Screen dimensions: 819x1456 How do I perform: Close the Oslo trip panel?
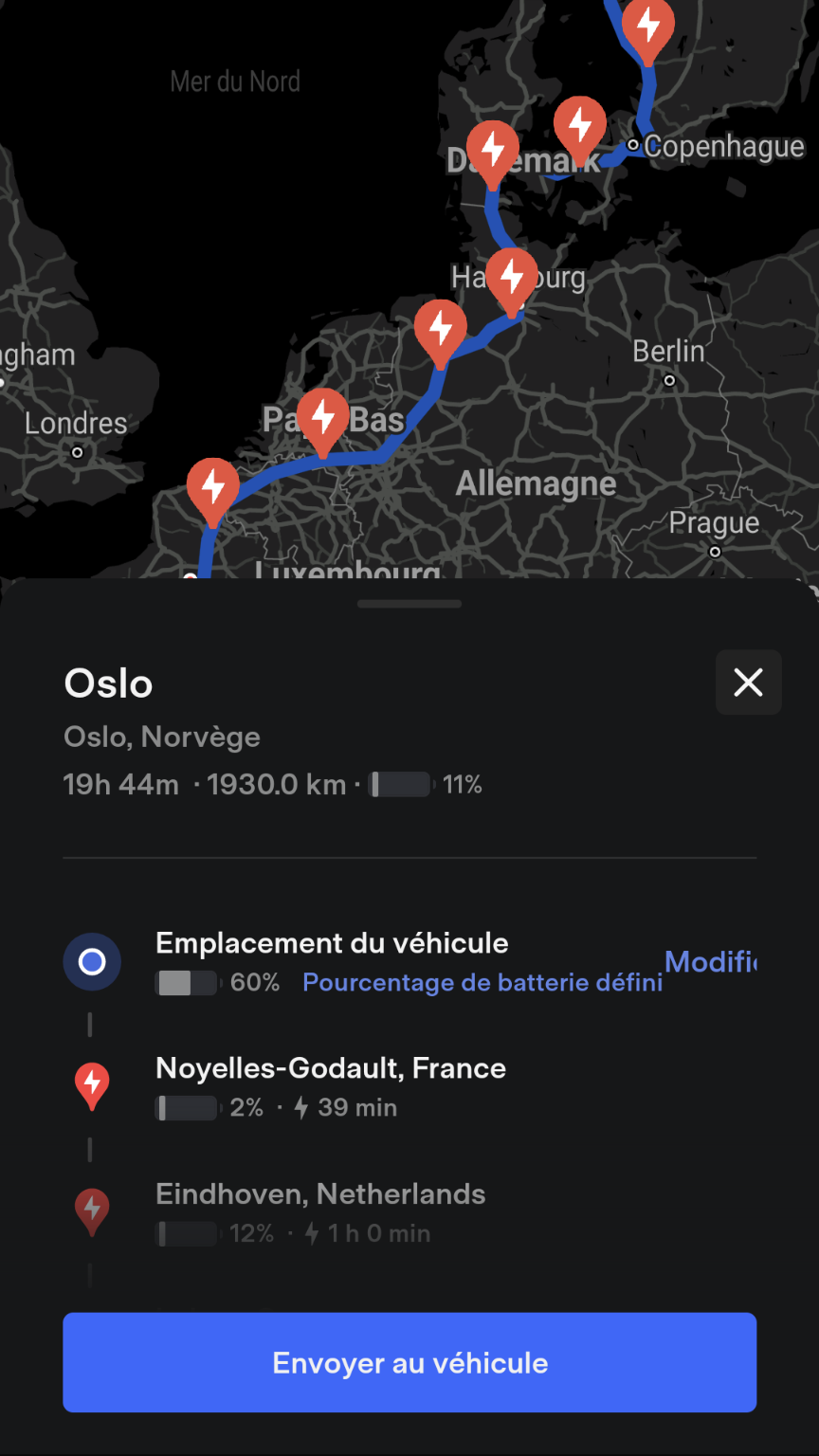point(748,682)
